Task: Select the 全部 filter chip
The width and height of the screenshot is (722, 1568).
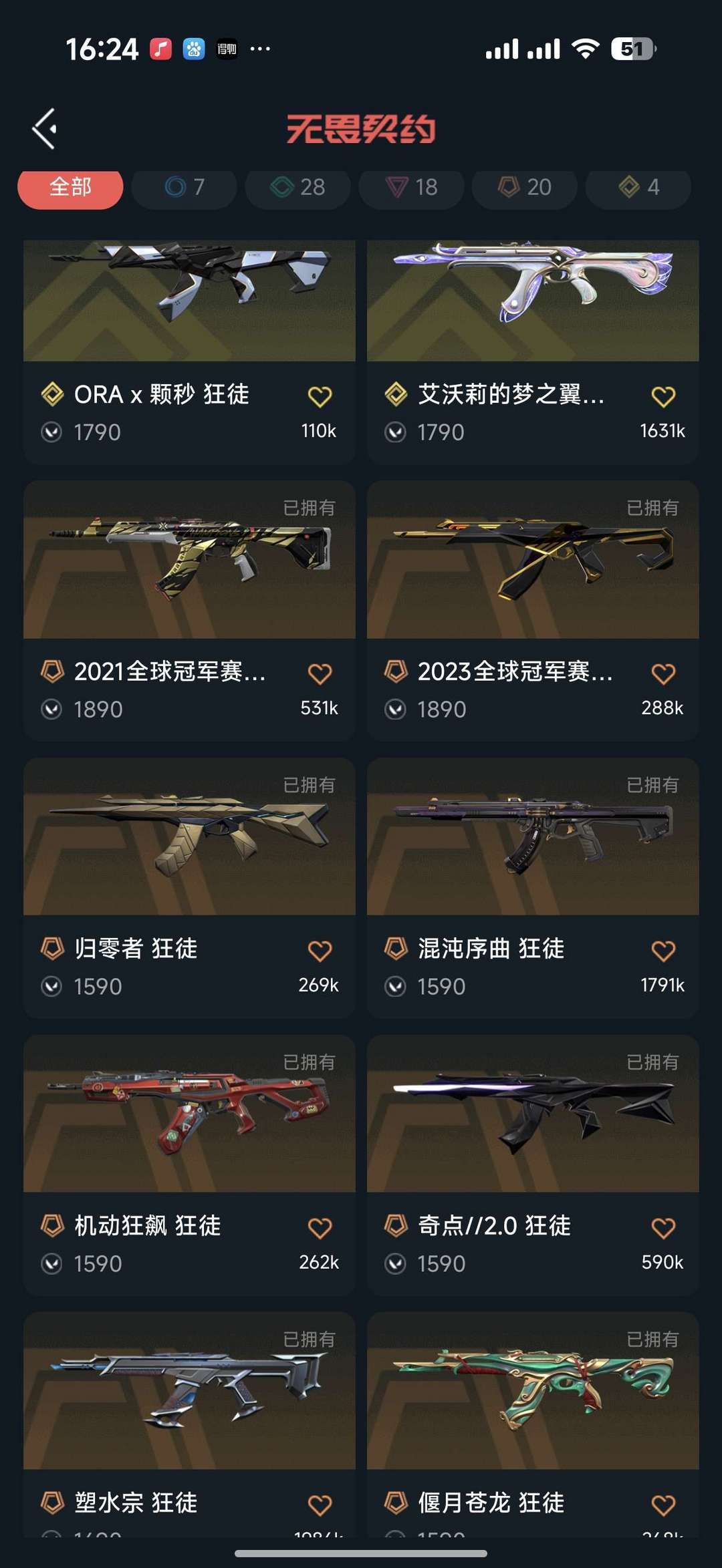Action: tap(70, 188)
